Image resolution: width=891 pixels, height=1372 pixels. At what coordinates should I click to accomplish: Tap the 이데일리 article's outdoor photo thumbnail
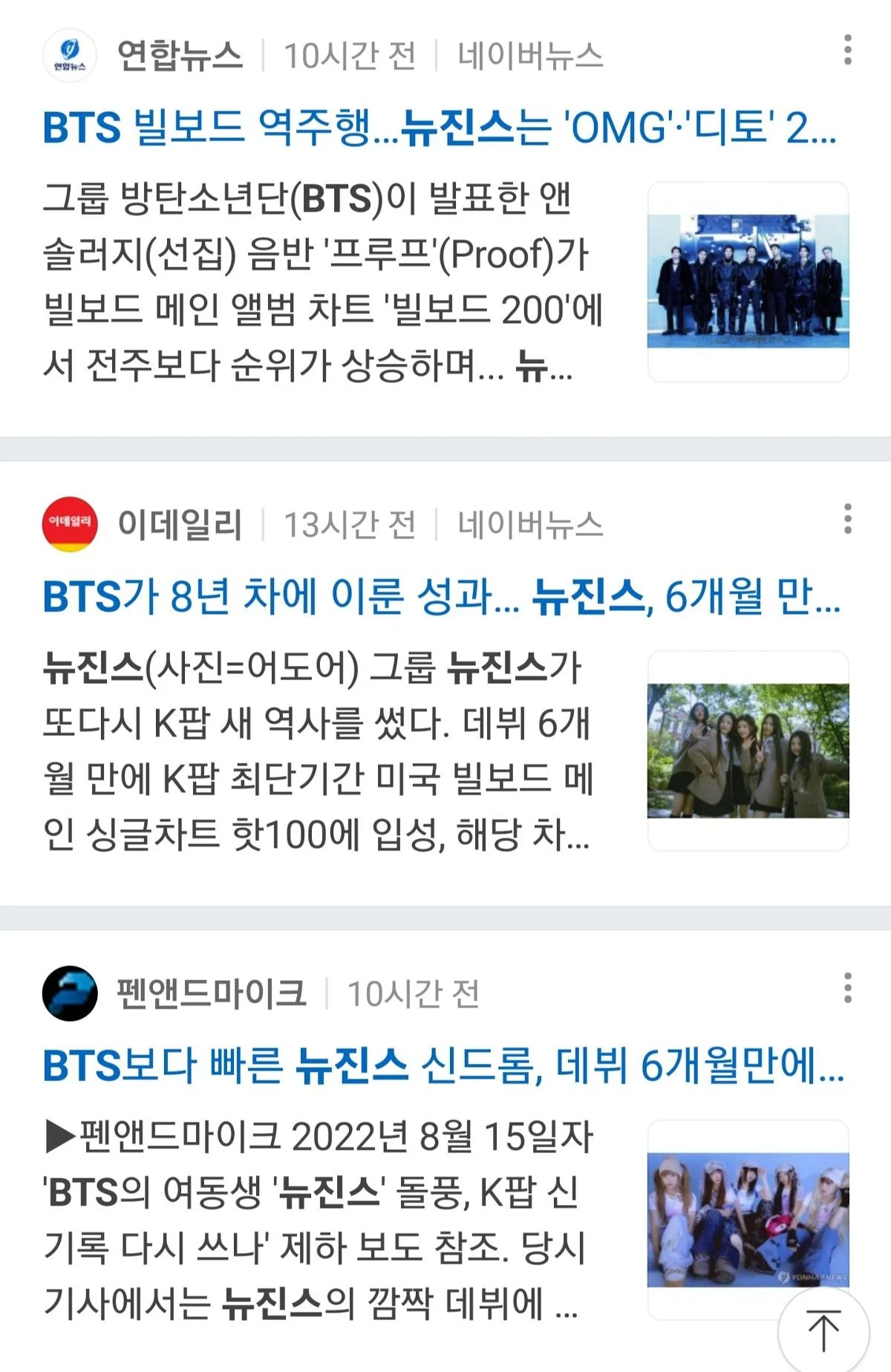[748, 751]
